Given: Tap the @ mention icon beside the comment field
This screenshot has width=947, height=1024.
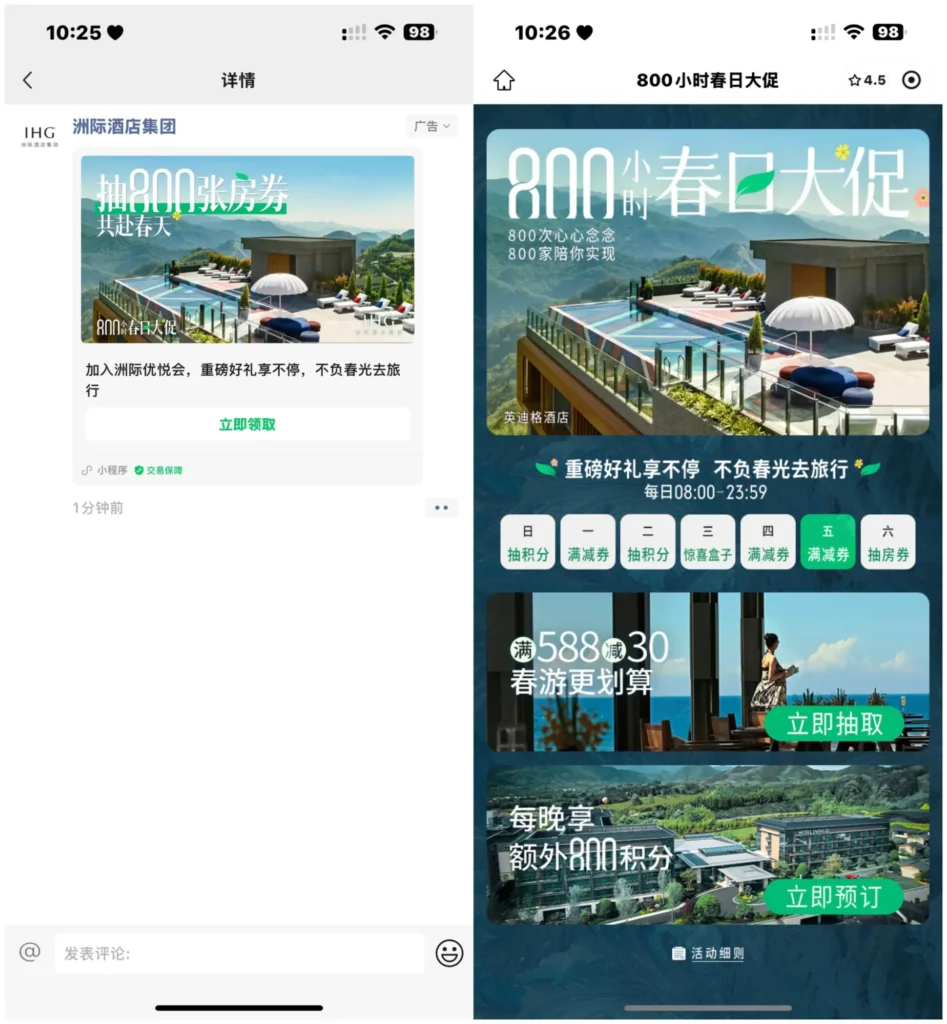Looking at the screenshot, I should [28, 953].
